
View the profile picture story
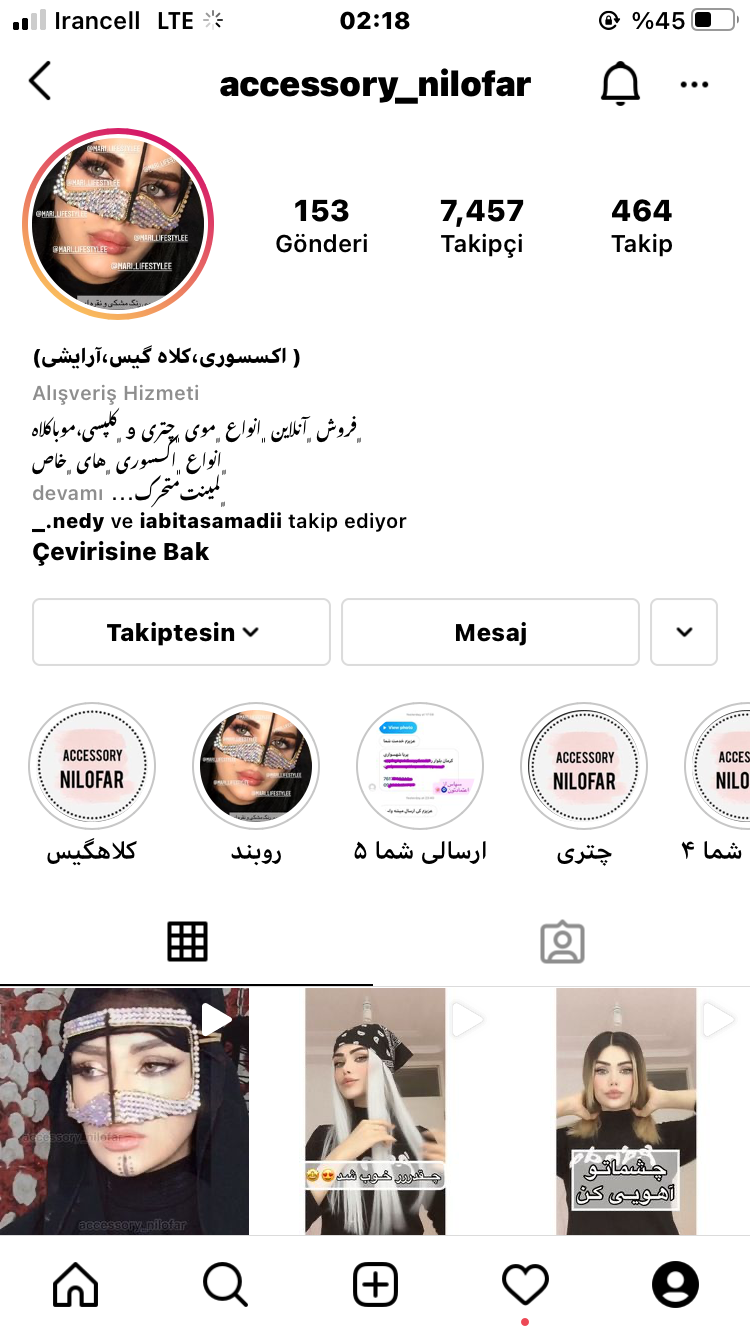coord(118,223)
